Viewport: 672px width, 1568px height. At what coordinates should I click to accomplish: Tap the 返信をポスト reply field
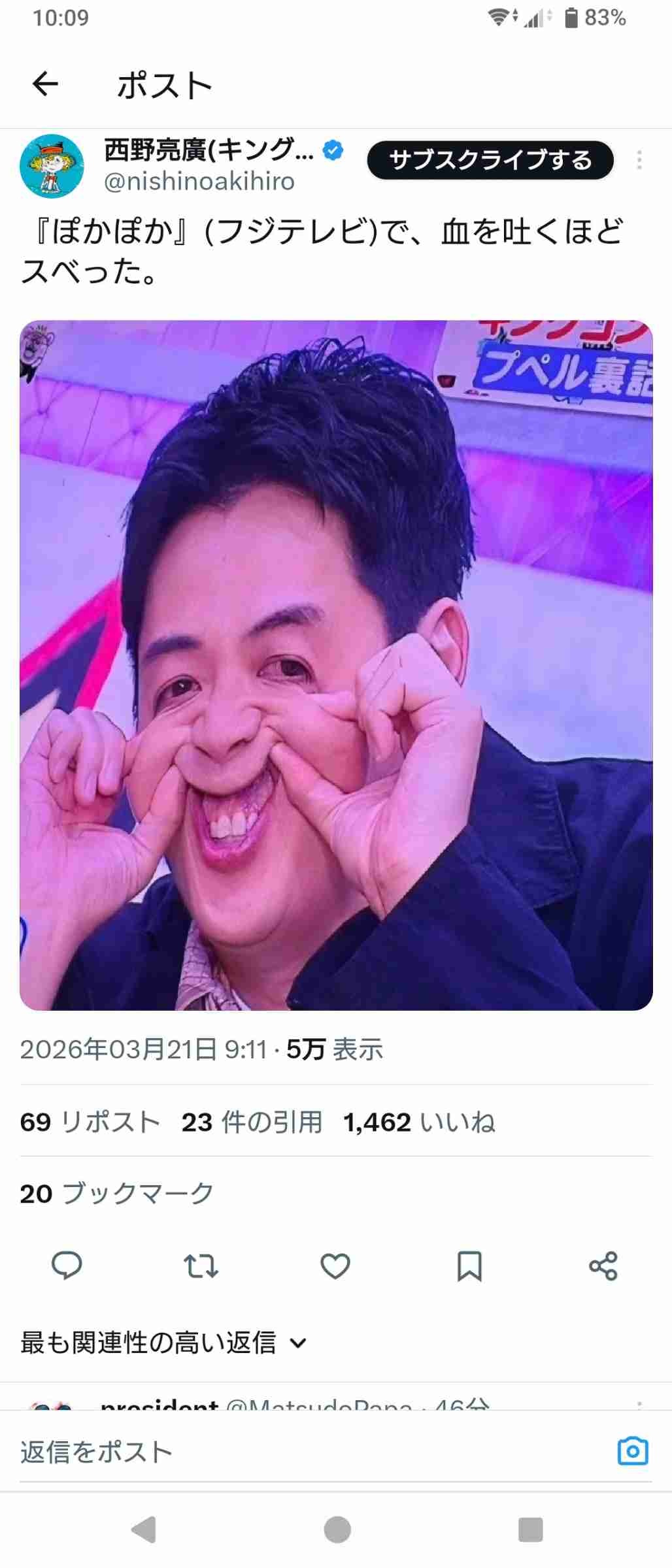pyautogui.click(x=261, y=1452)
